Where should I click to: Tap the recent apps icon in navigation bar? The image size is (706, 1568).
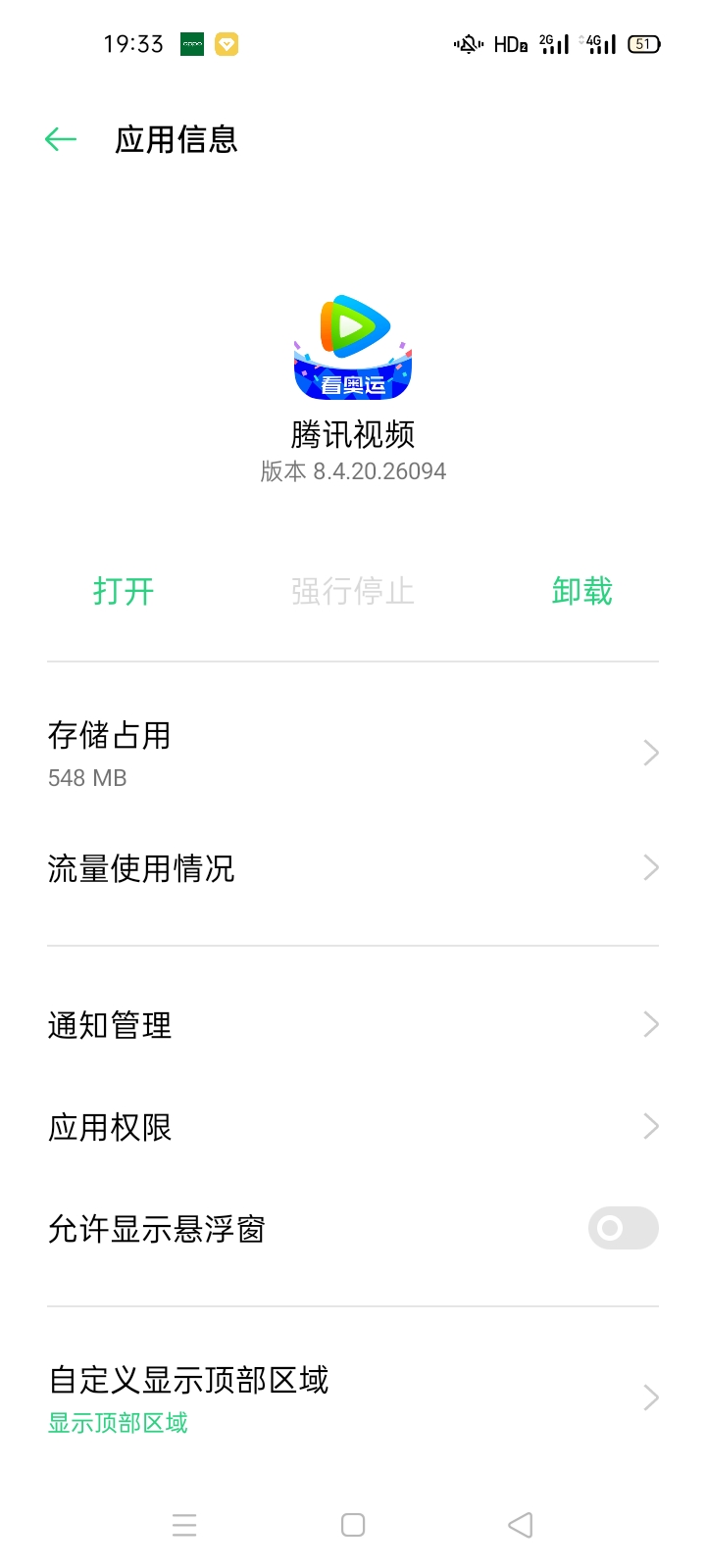pyautogui.click(x=184, y=1525)
